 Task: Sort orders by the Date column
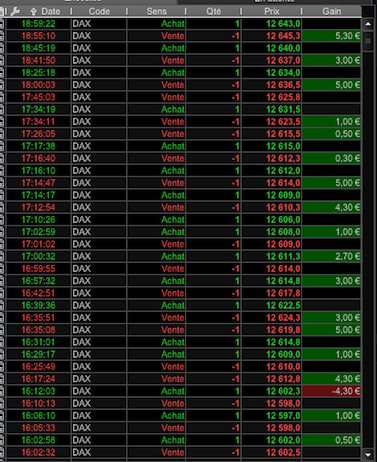(x=46, y=12)
